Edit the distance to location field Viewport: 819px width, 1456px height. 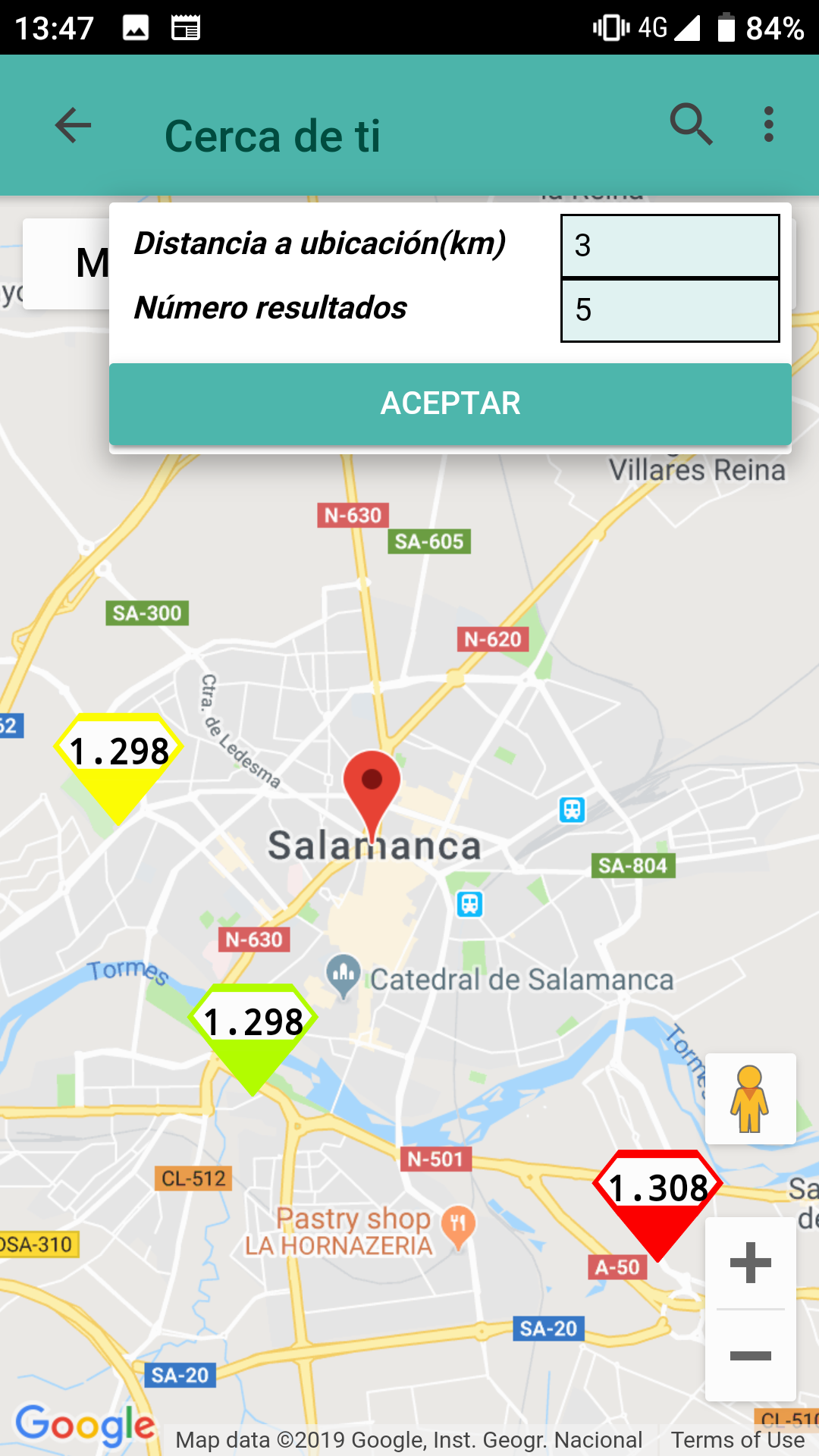[x=670, y=246]
